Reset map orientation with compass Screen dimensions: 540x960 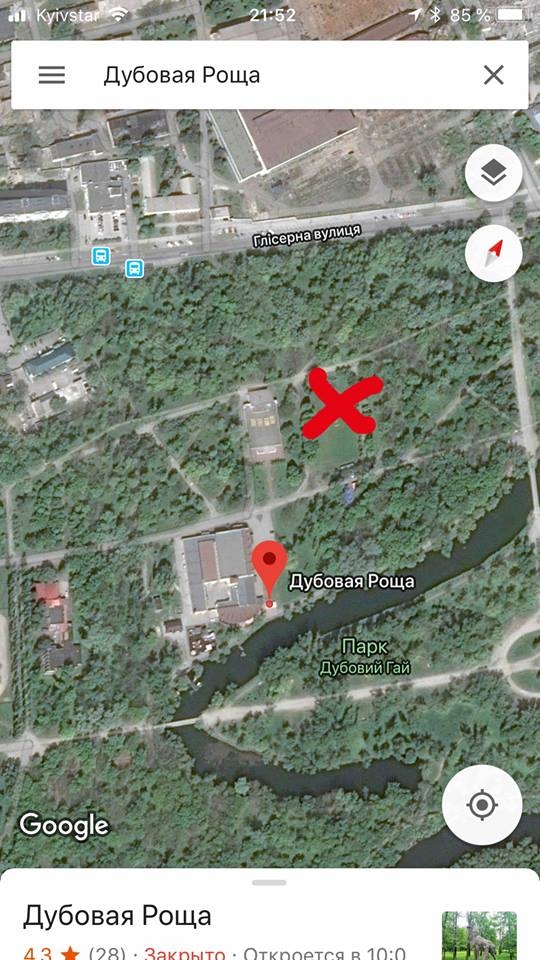[493, 253]
